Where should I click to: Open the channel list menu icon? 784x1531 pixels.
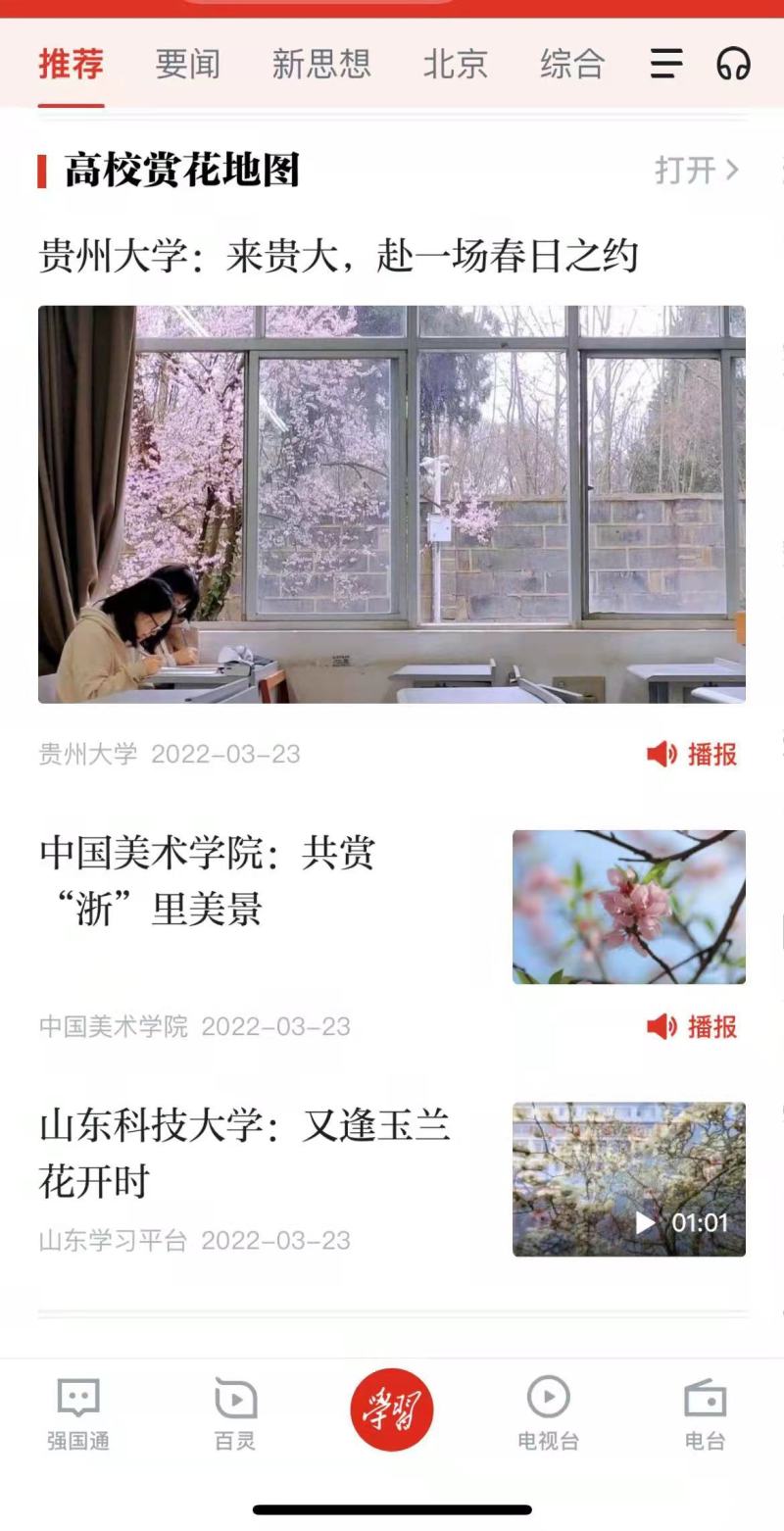point(666,65)
